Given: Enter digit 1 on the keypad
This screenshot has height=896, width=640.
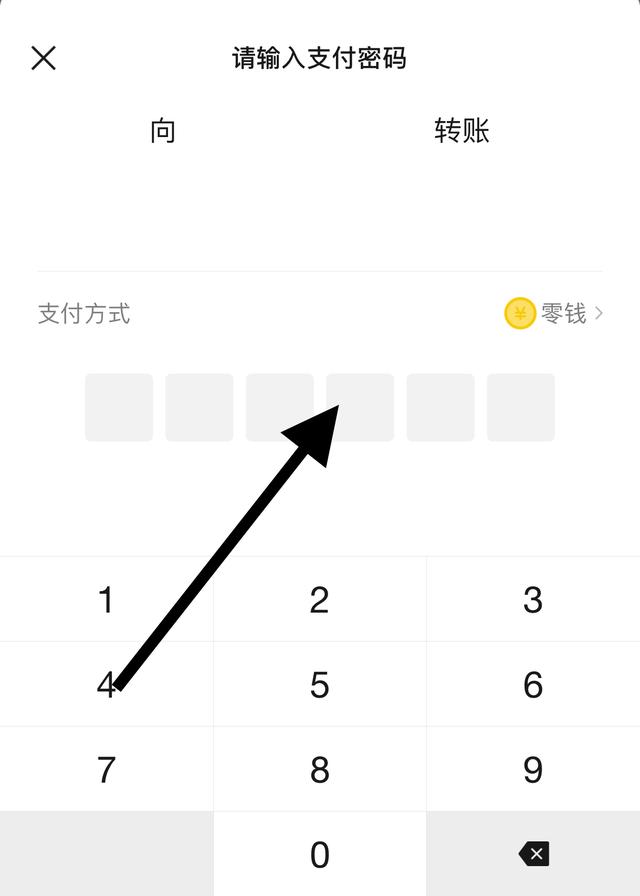Looking at the screenshot, I should tap(106, 600).
